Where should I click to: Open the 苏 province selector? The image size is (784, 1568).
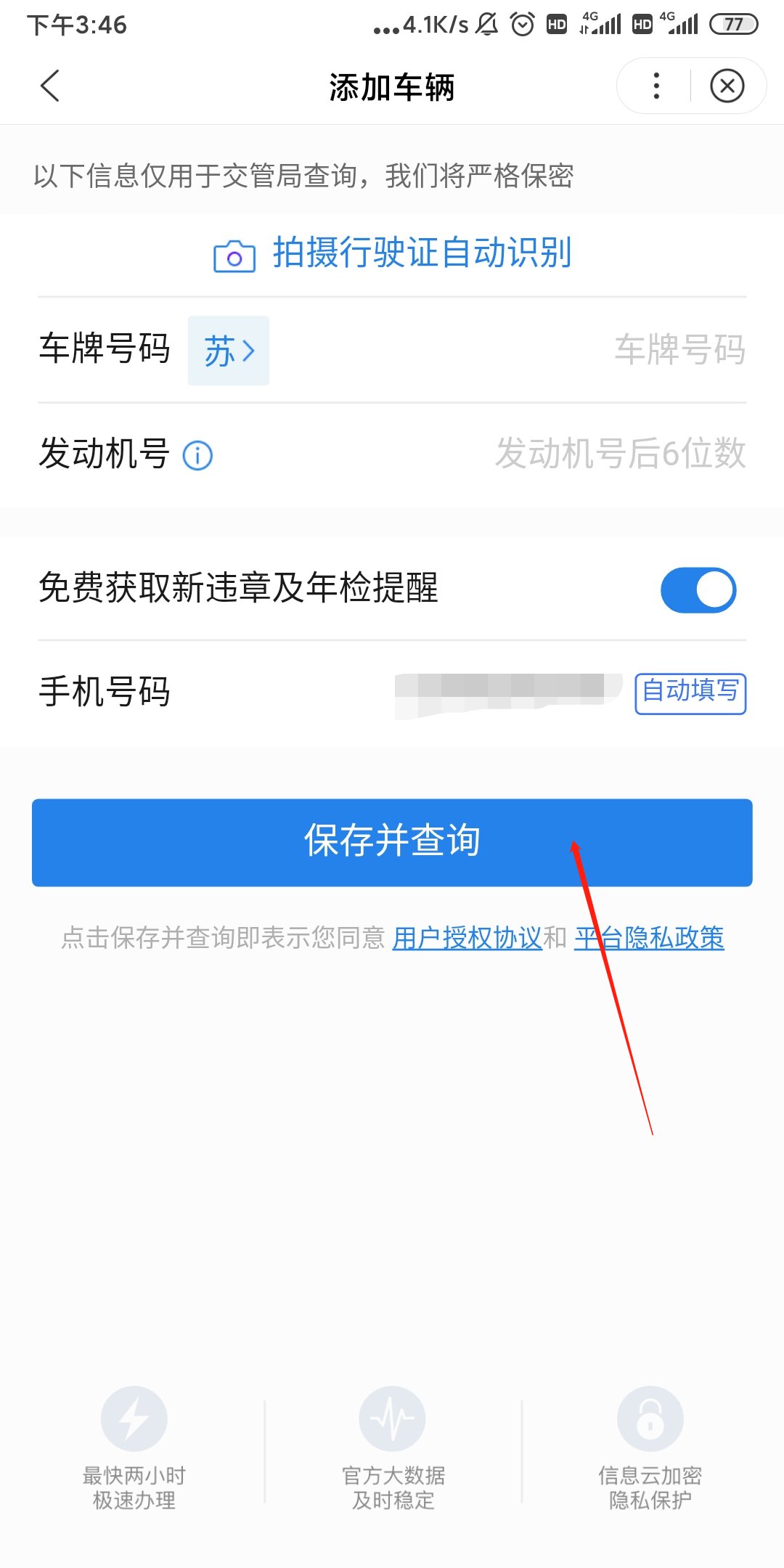[x=229, y=351]
